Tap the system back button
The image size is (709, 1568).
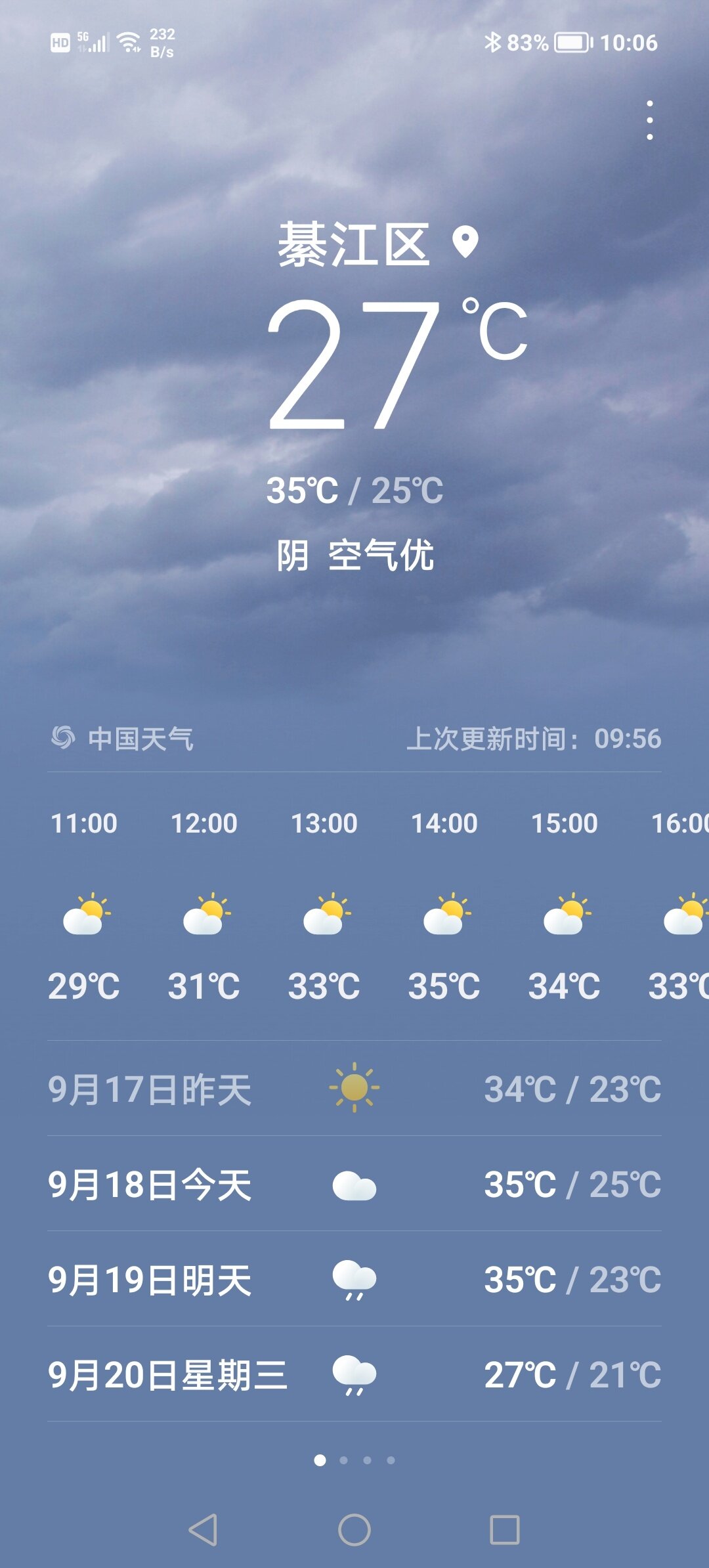[203, 1530]
